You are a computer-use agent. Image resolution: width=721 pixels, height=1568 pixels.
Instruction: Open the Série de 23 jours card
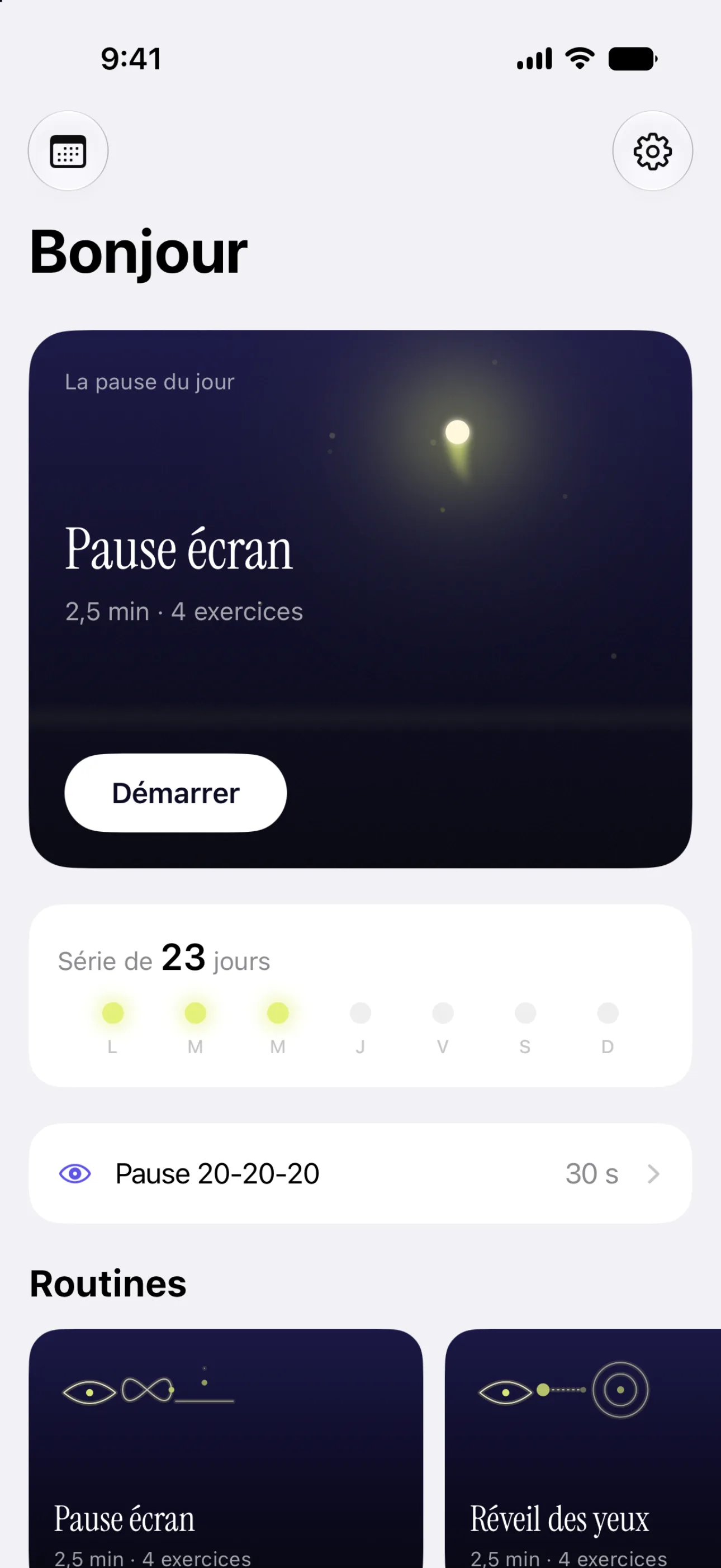coord(360,995)
